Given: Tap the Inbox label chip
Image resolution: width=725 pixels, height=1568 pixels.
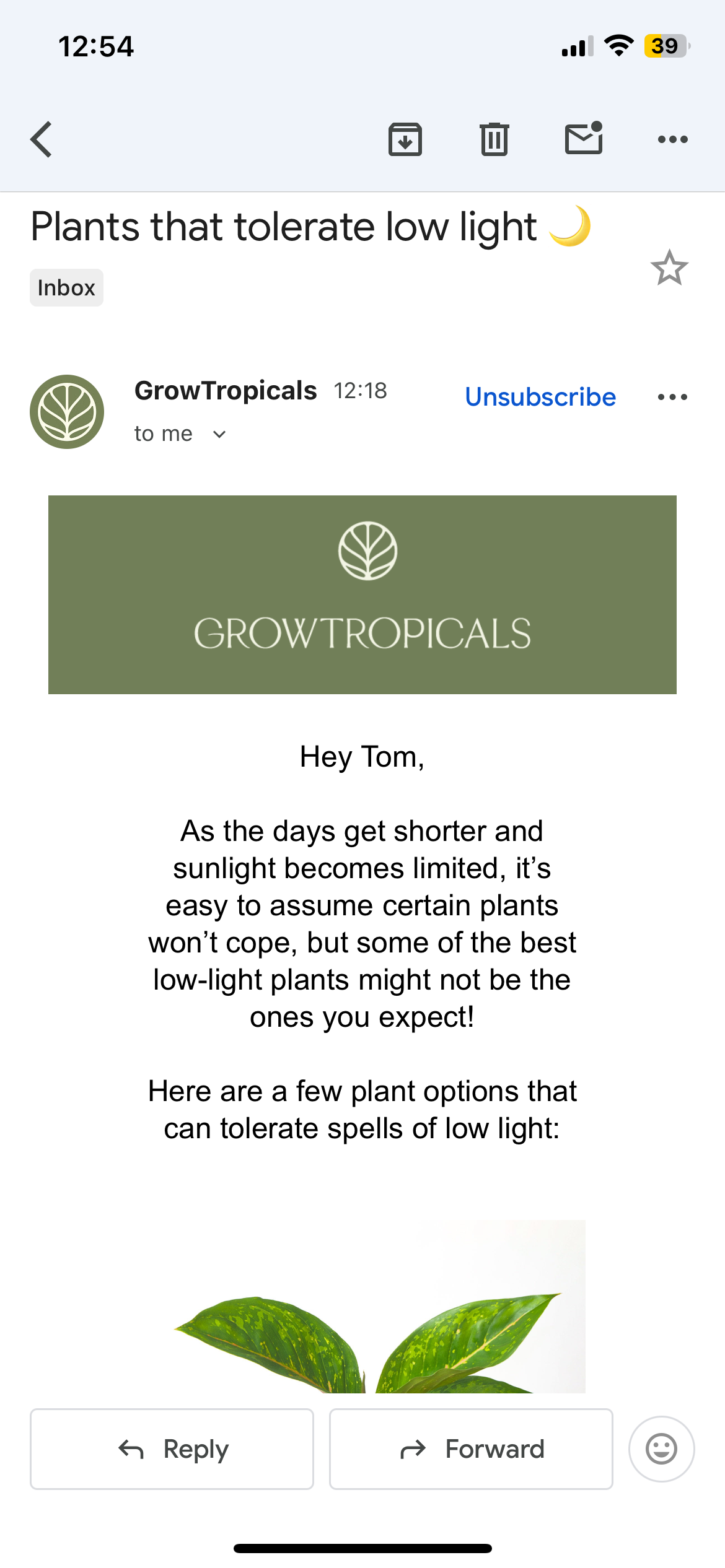Looking at the screenshot, I should pos(66,288).
